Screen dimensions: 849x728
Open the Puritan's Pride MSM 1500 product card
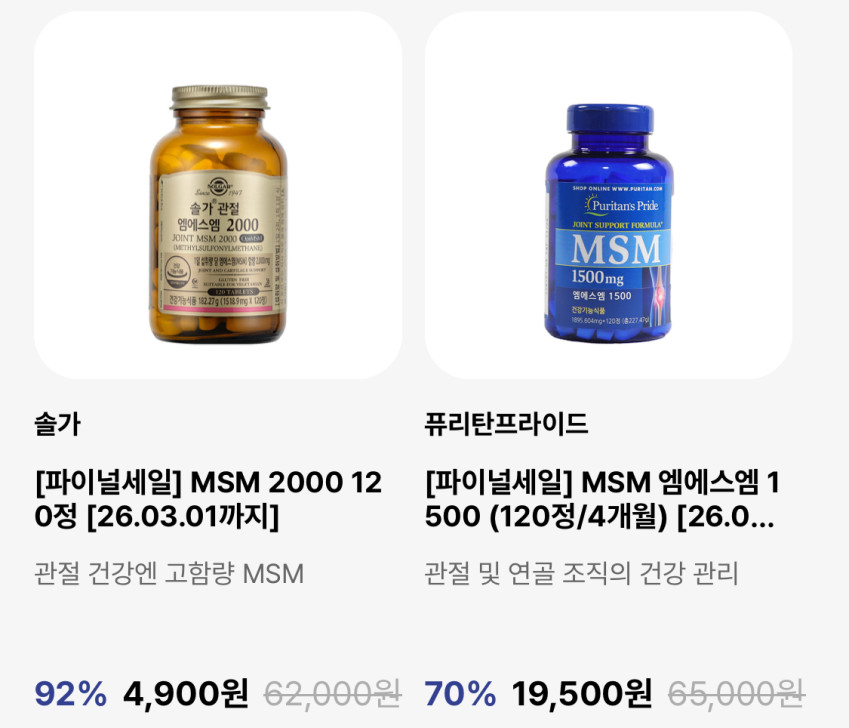click(608, 196)
